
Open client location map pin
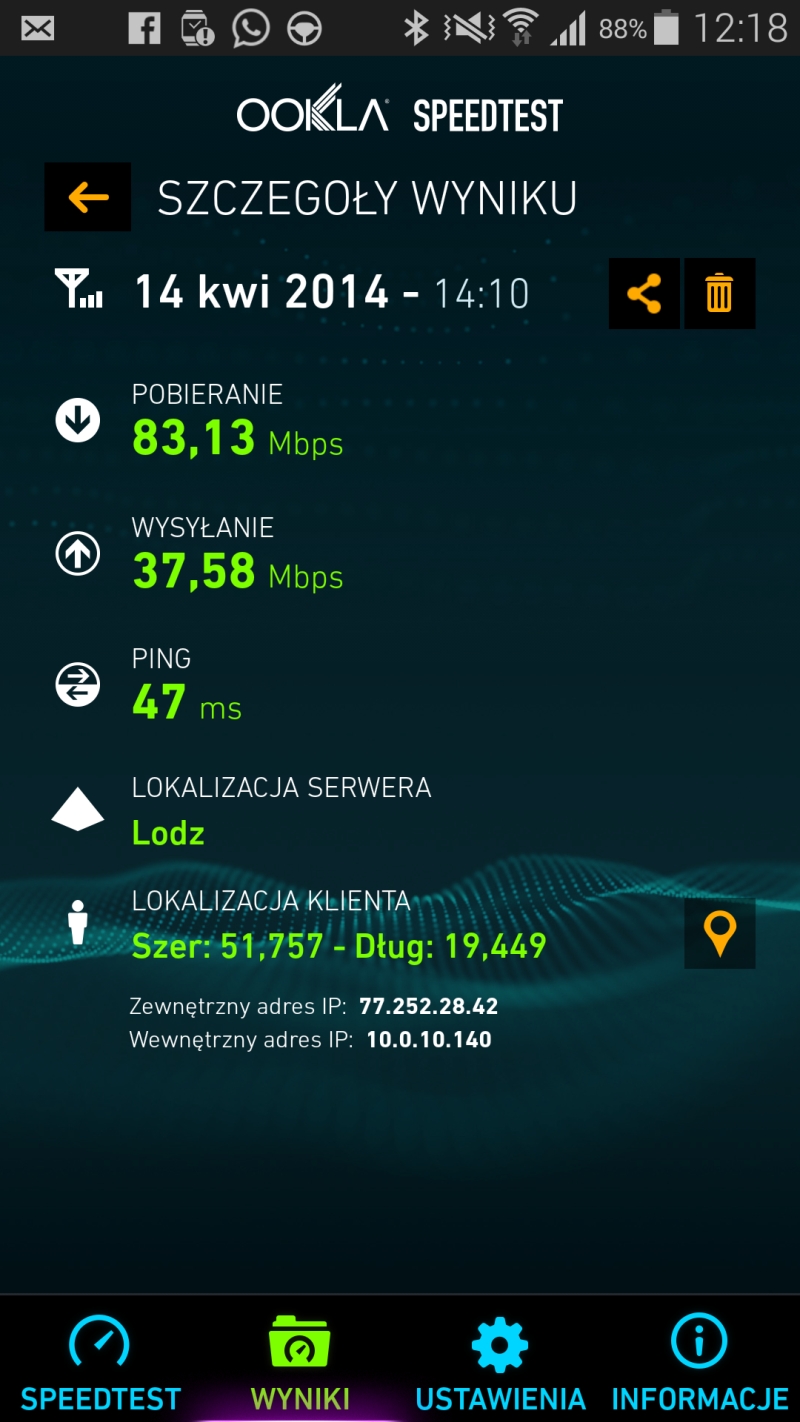point(720,933)
